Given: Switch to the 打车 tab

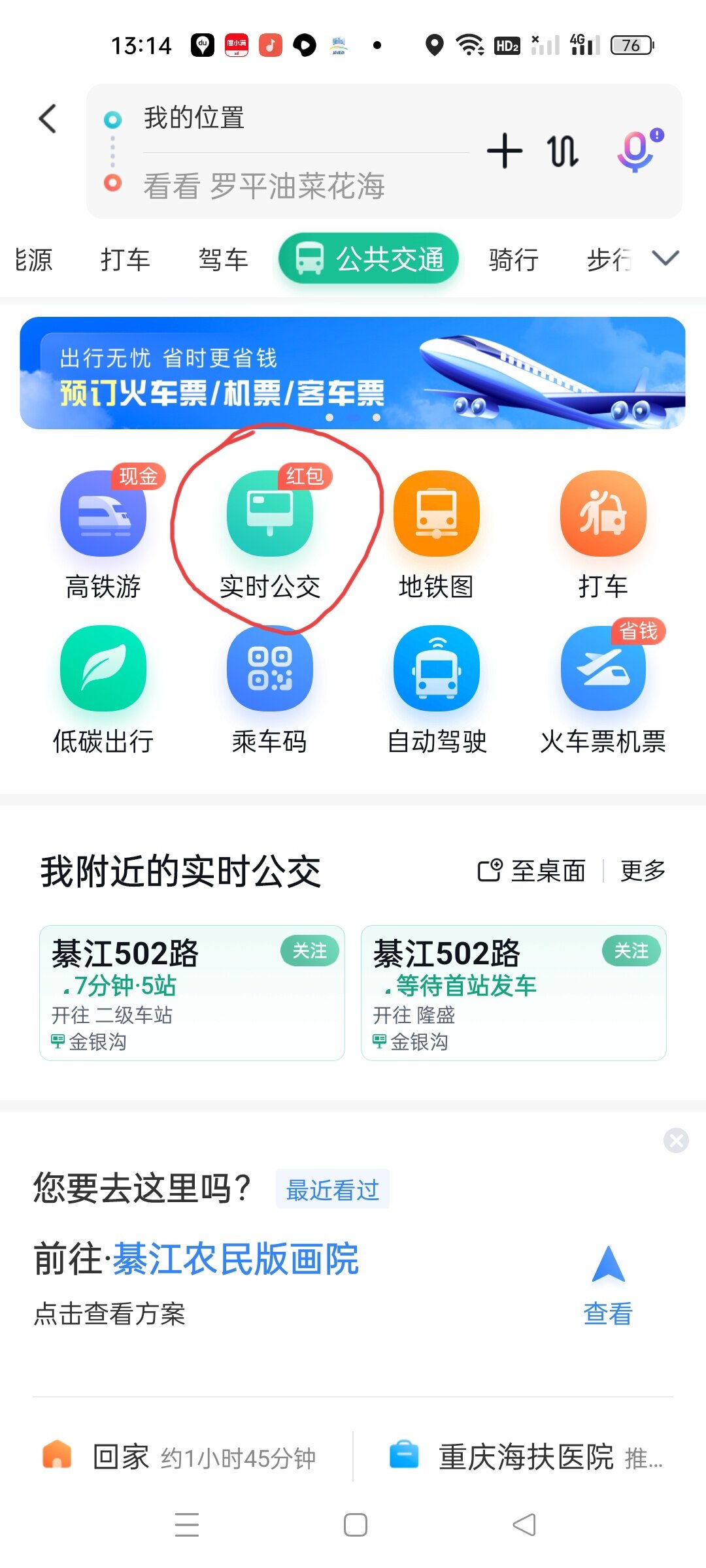Looking at the screenshot, I should point(126,259).
